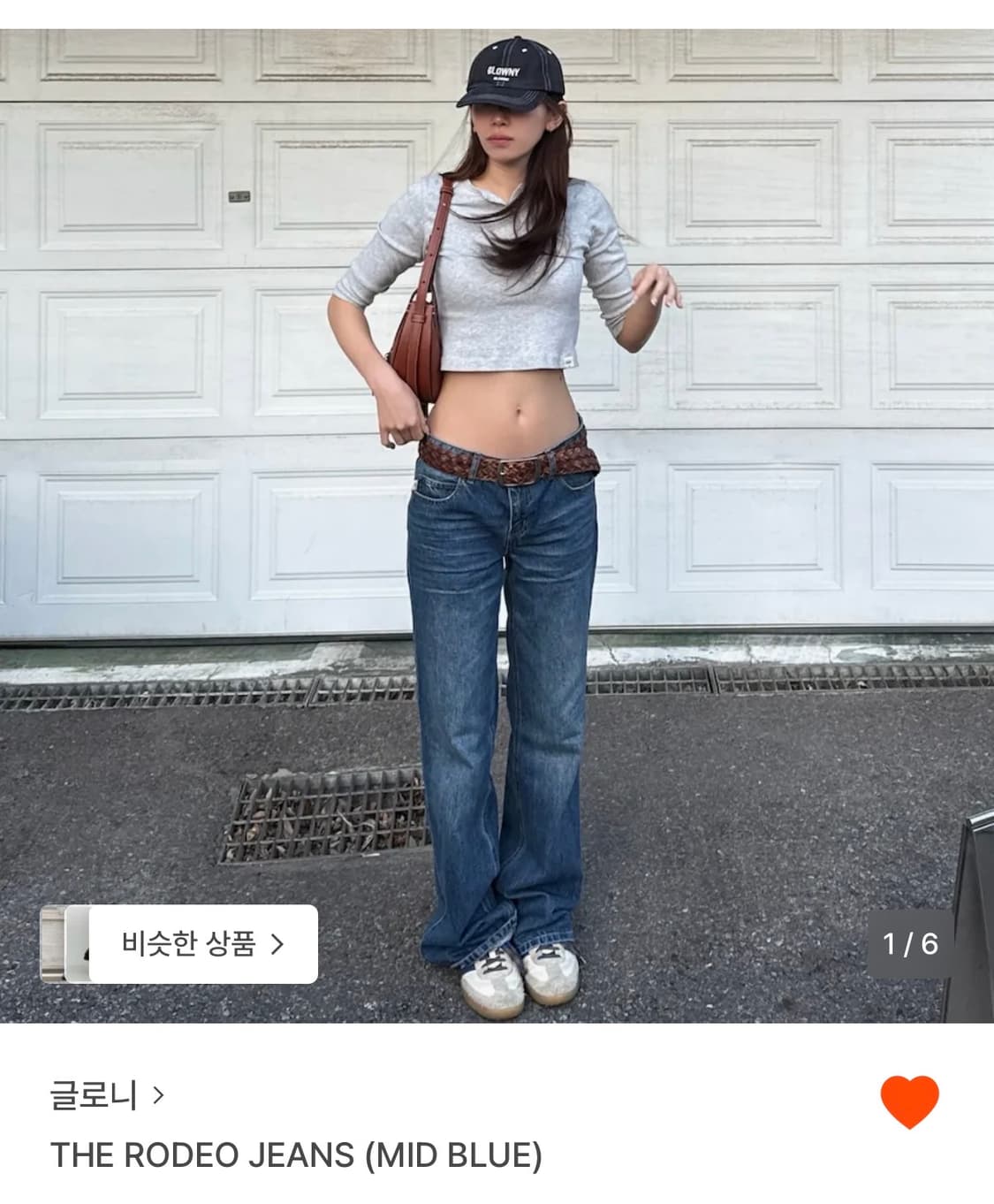Click the wishlist heart for THE RODEO JEANS
The image size is (994, 1204).
pyautogui.click(x=908, y=1102)
